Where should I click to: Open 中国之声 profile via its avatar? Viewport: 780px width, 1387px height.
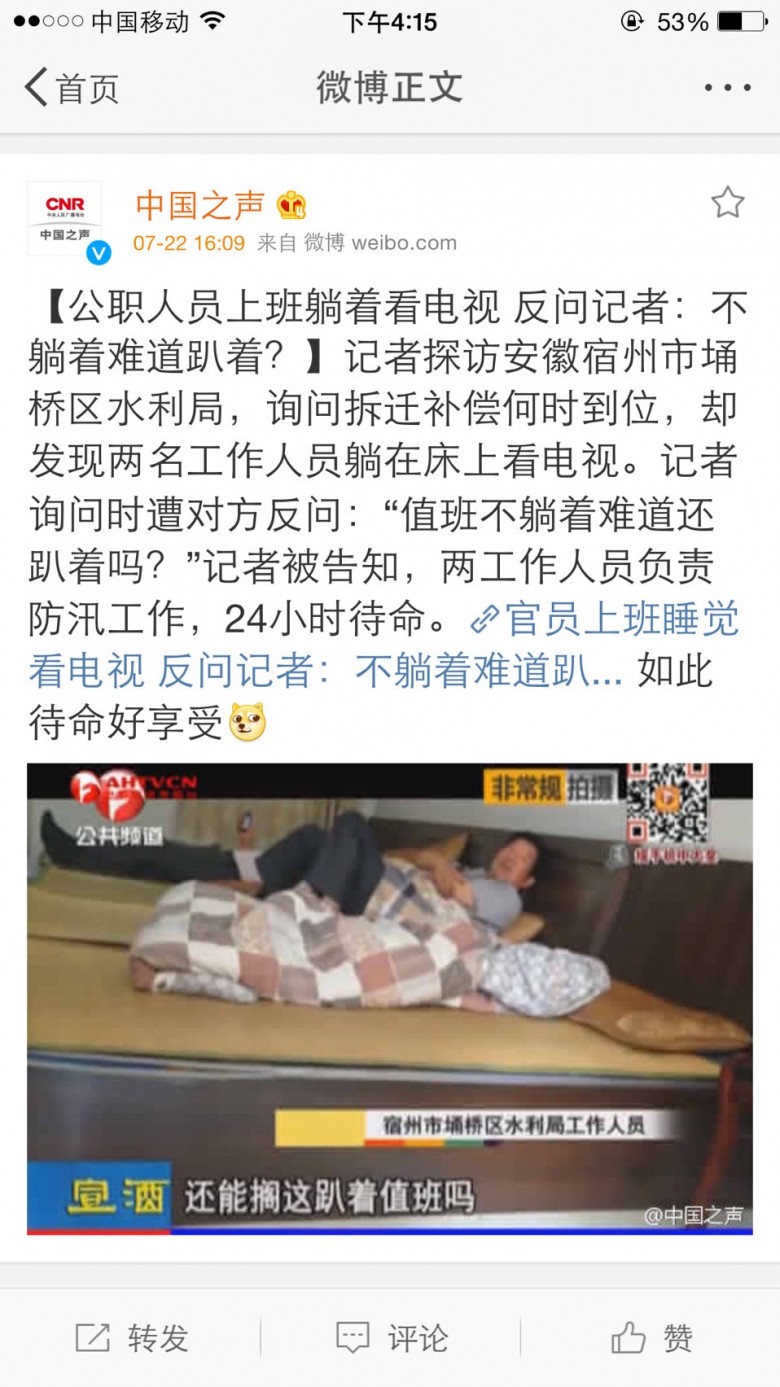(65, 220)
